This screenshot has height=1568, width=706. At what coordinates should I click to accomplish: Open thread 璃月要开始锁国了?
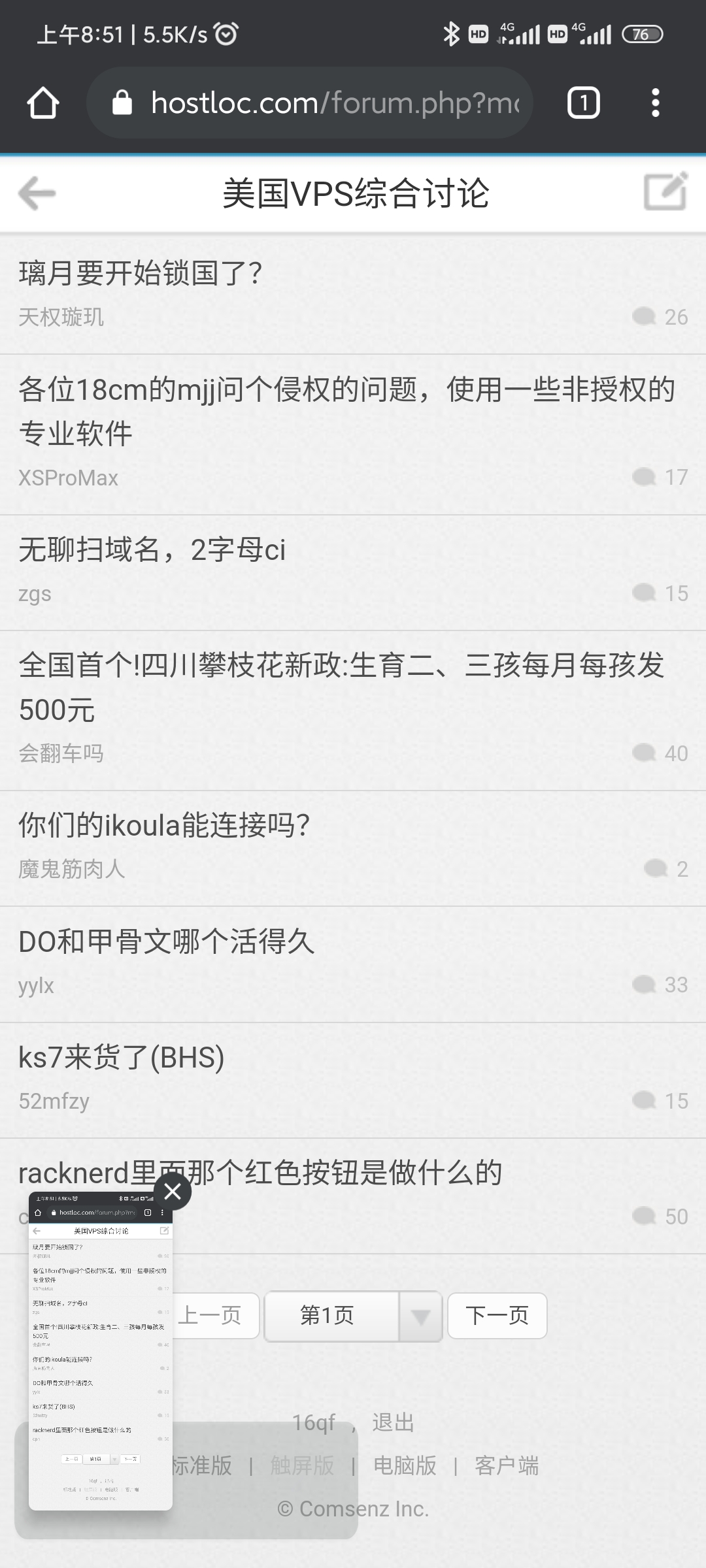141,273
